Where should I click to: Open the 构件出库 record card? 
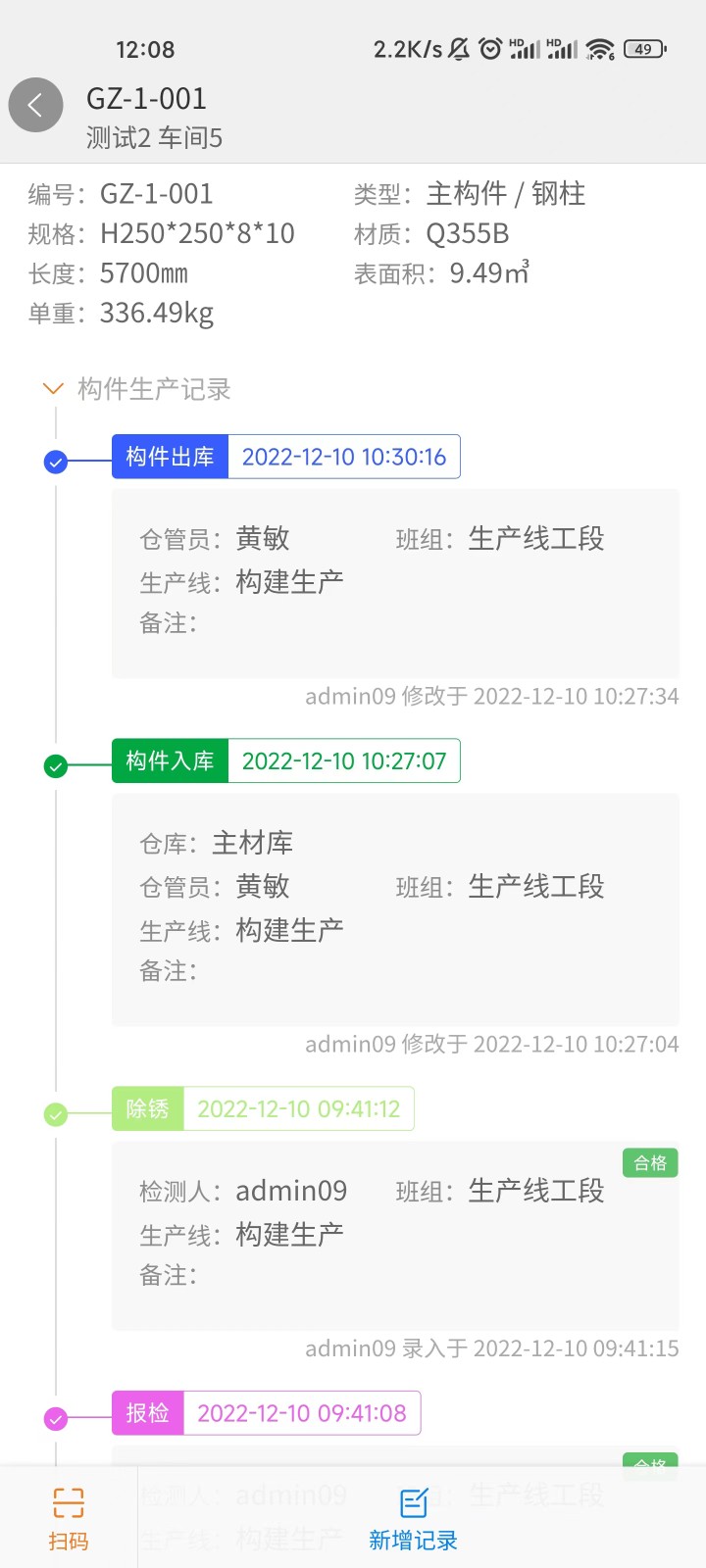click(x=395, y=583)
